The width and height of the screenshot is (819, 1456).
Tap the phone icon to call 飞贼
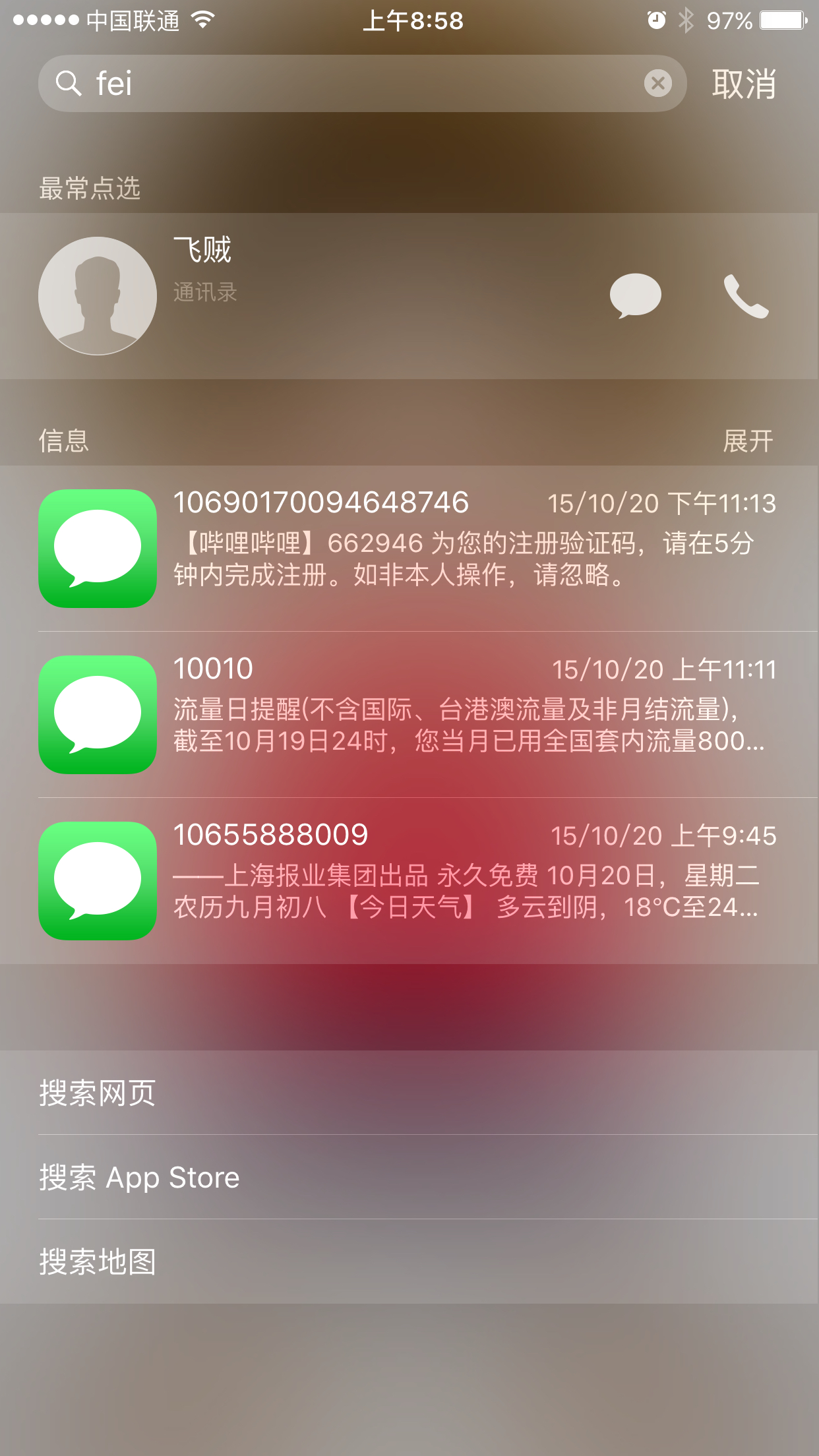746,296
